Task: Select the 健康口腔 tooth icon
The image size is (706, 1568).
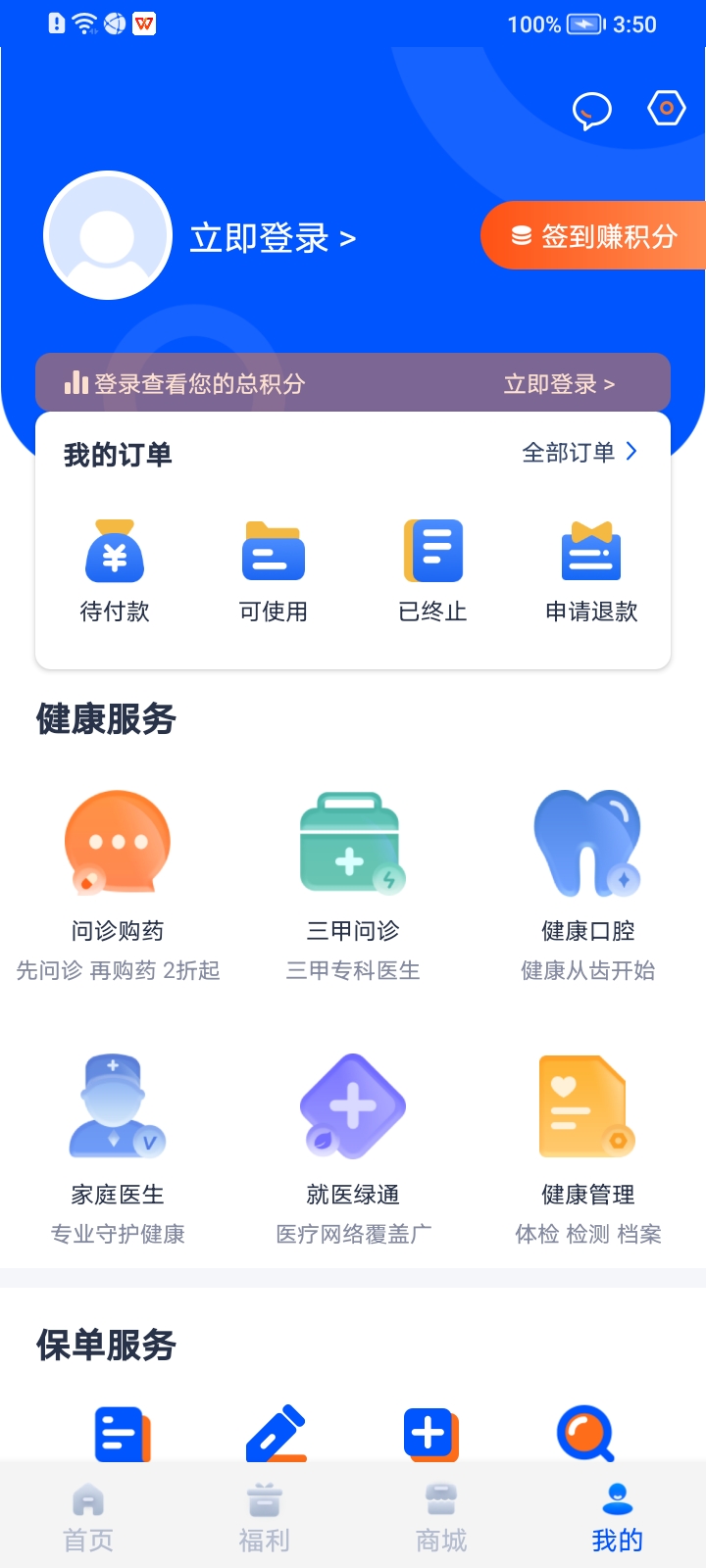Action: point(585,843)
